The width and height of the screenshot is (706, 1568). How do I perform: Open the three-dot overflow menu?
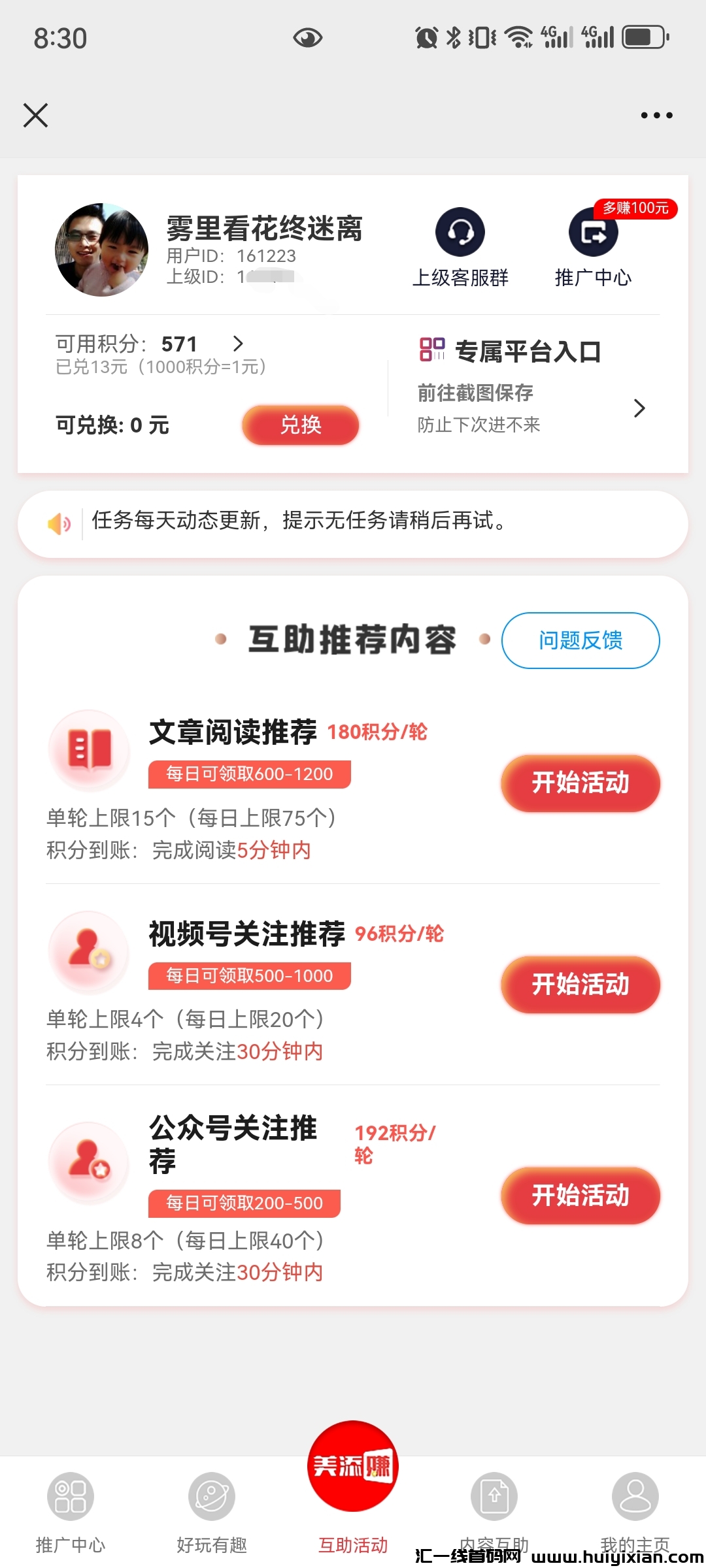(x=656, y=115)
